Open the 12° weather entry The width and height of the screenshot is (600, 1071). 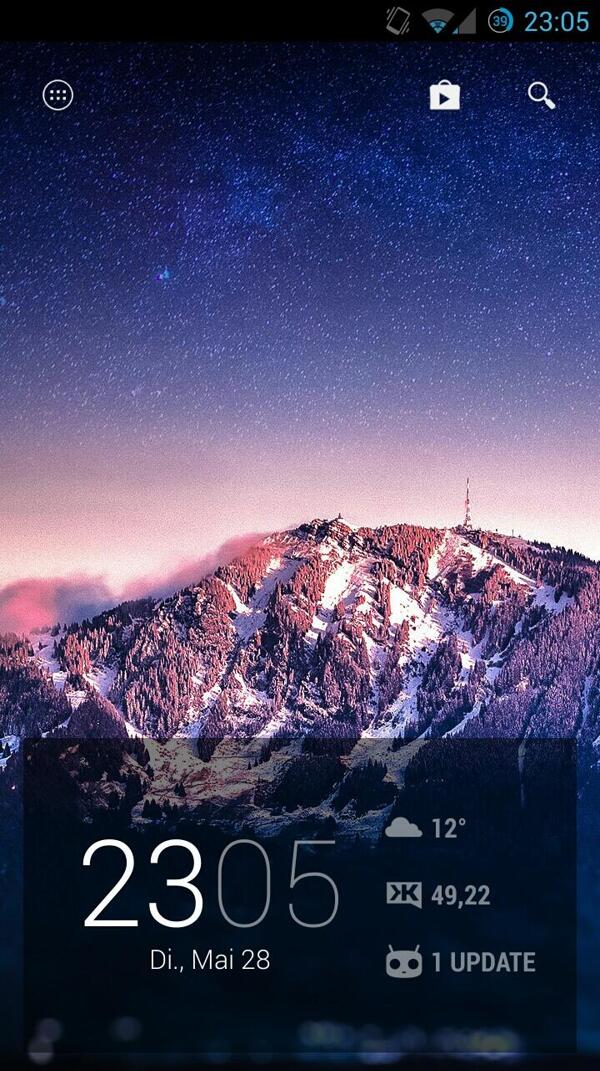coord(427,828)
